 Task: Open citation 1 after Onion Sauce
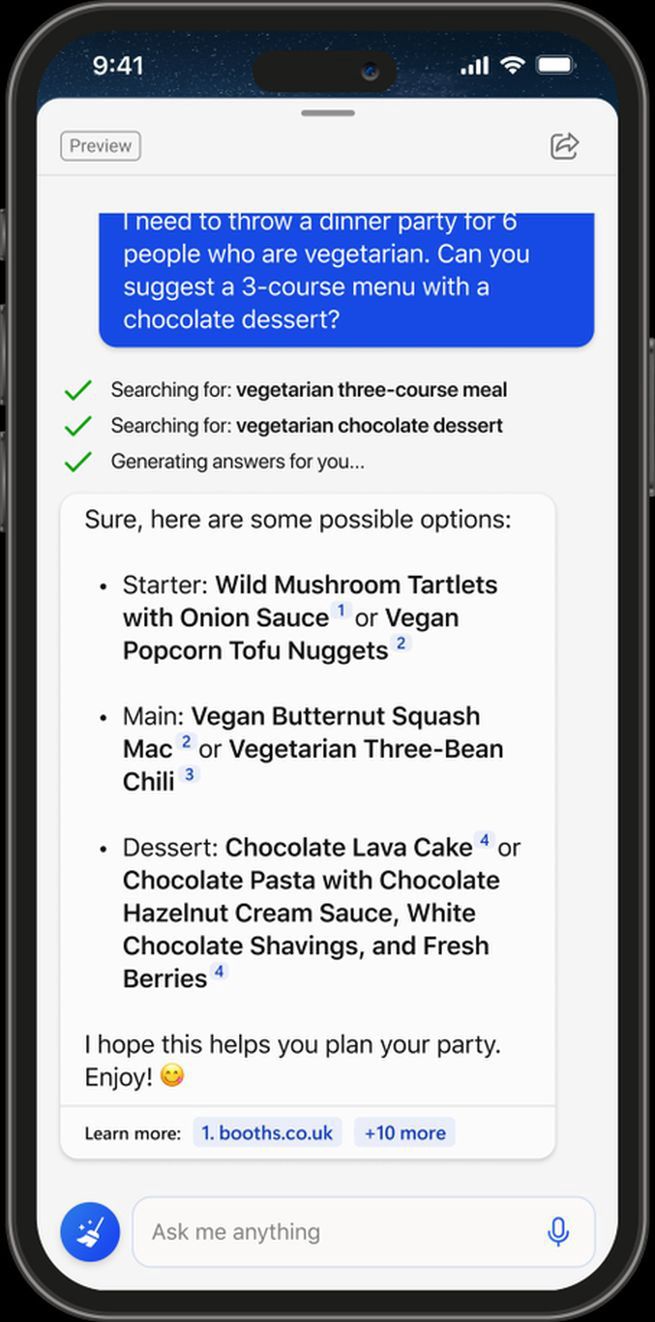pos(341,611)
